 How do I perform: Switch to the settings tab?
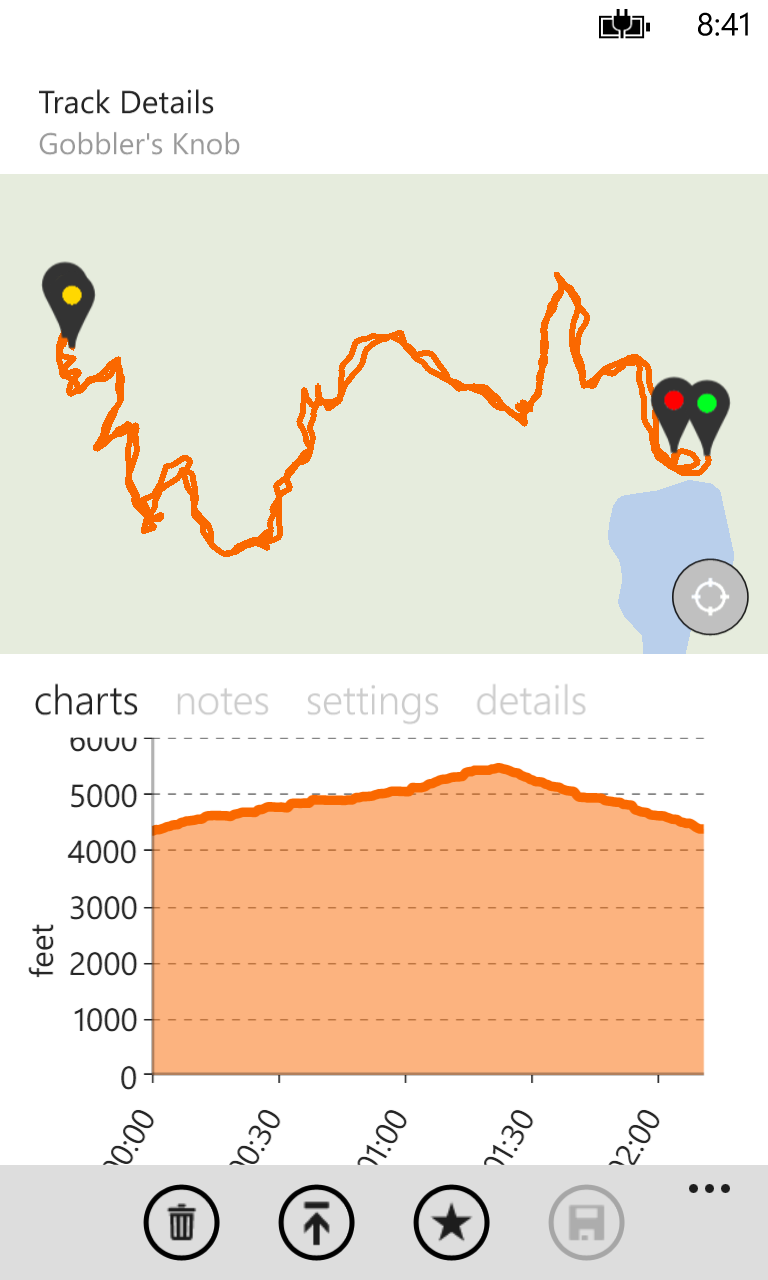pos(372,702)
